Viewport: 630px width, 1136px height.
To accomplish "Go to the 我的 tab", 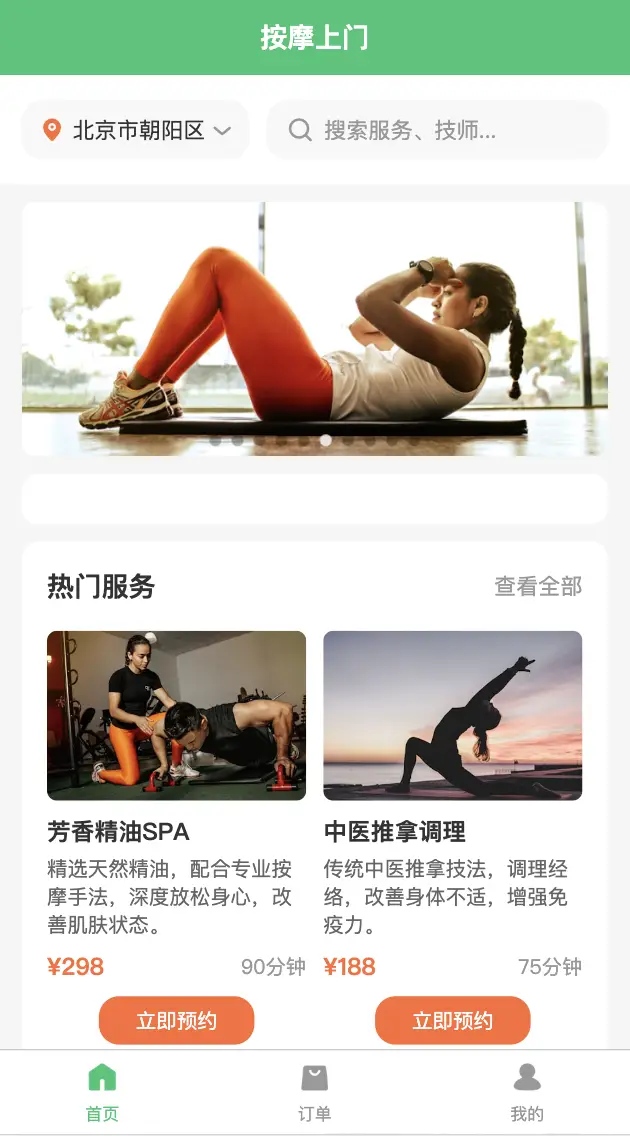I will (527, 1091).
